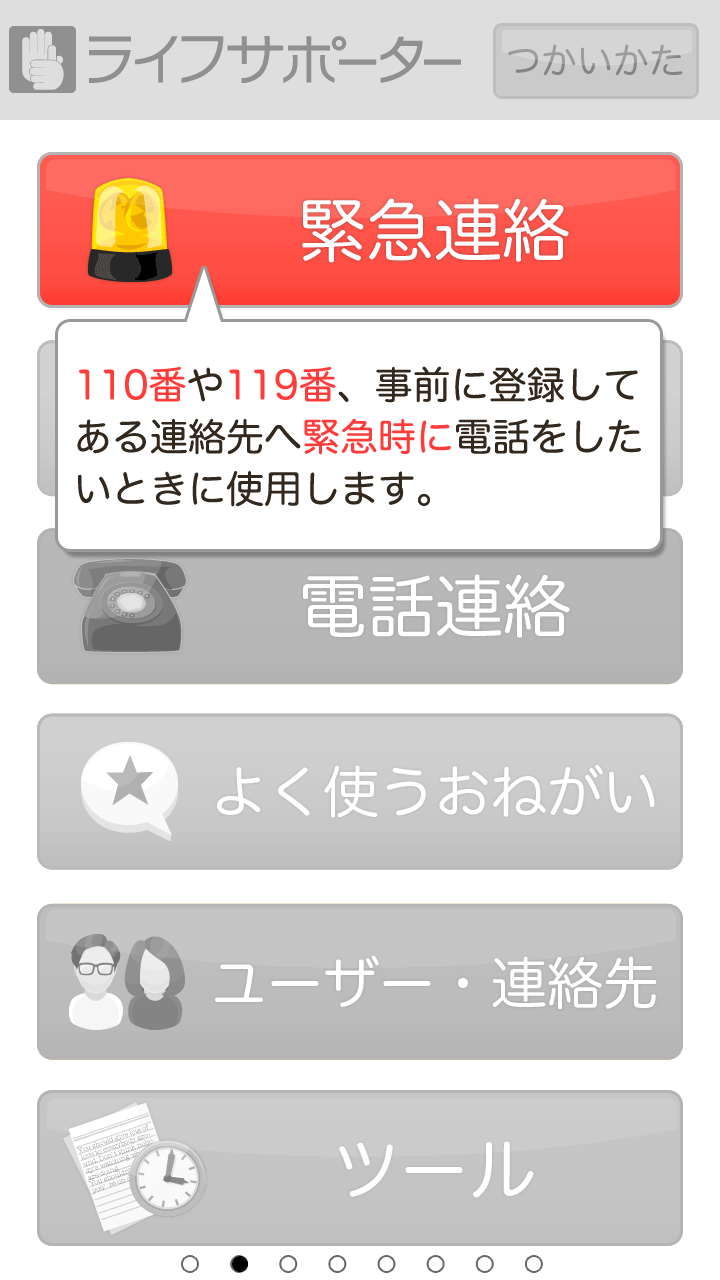Tap the 緊急連絡 emergency contact button
This screenshot has width=720, height=1280.
click(360, 230)
